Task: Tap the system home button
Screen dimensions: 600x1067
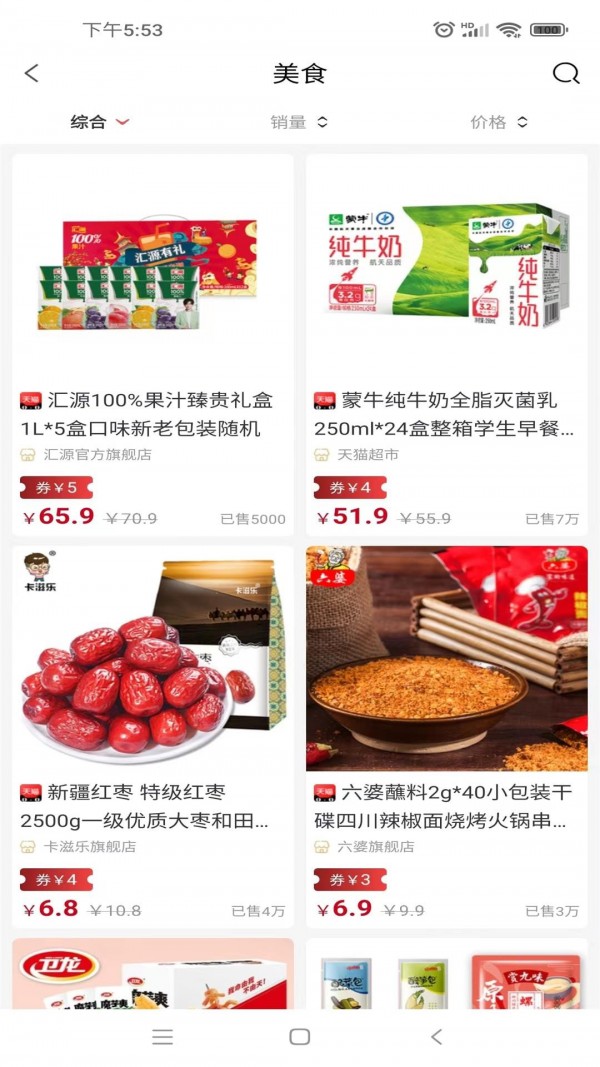Action: (299, 1036)
